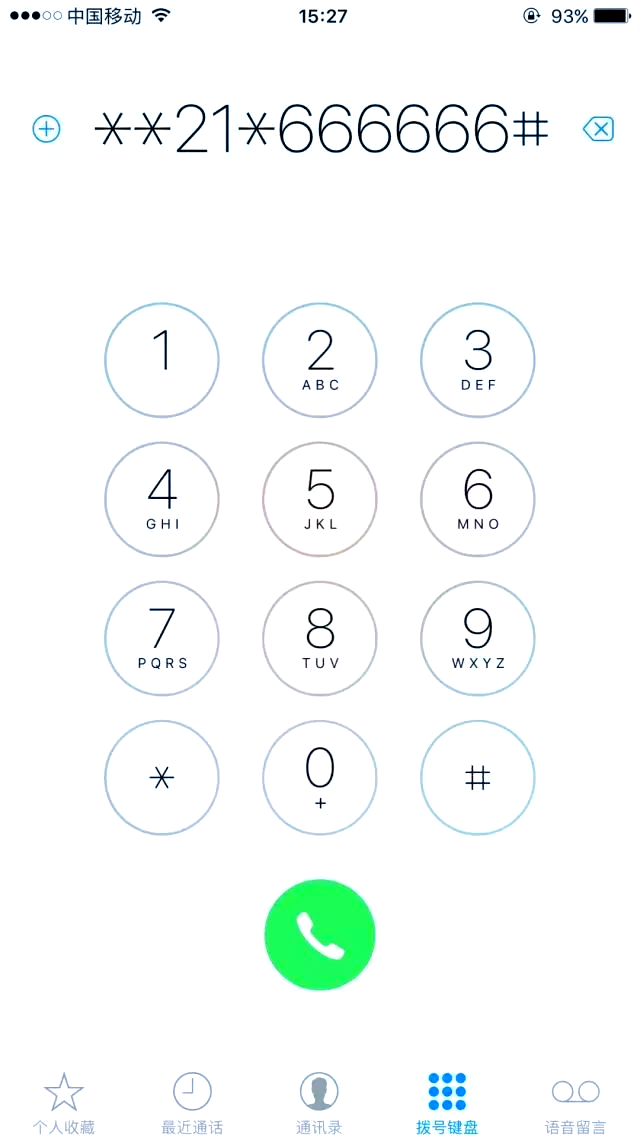This screenshot has width=640, height=1137.
Task: Tap the add contact plus icon
Action: [x=46, y=129]
